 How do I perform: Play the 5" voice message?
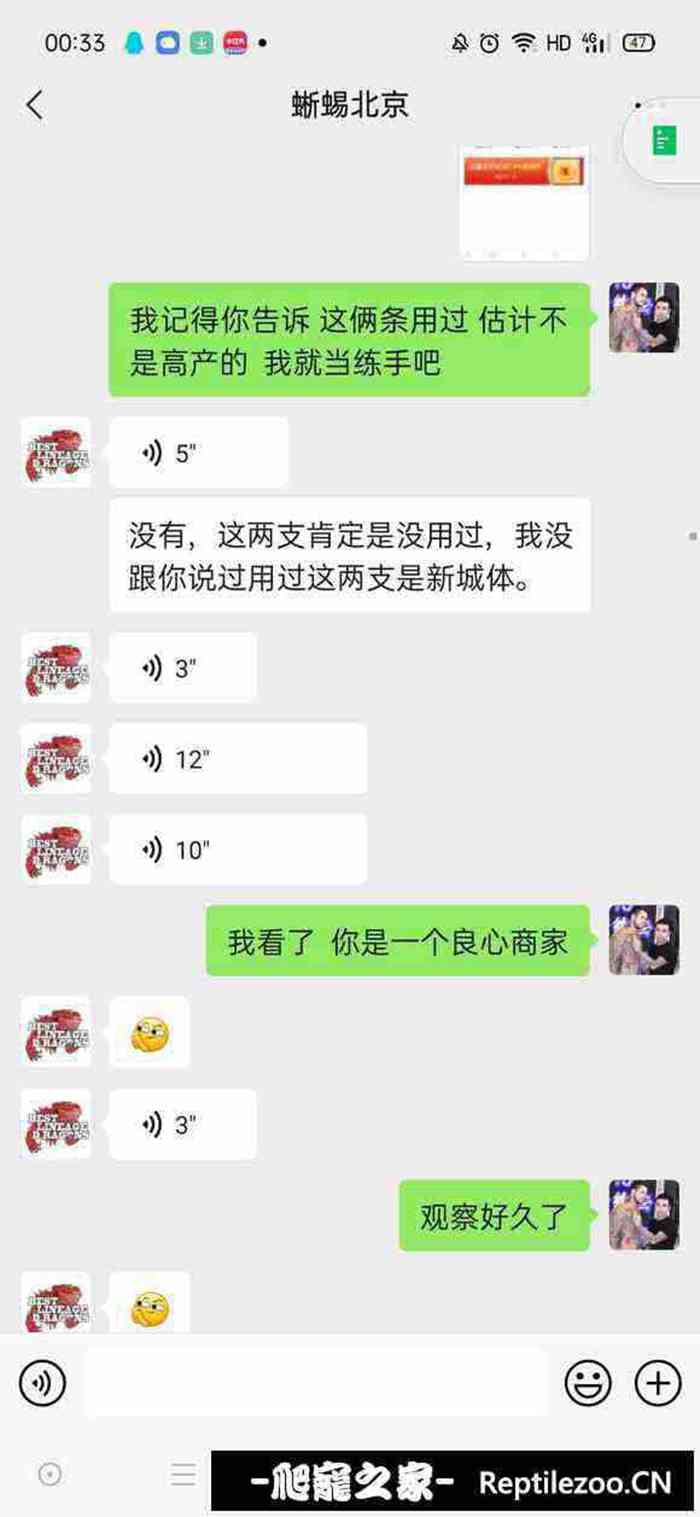[x=198, y=453]
